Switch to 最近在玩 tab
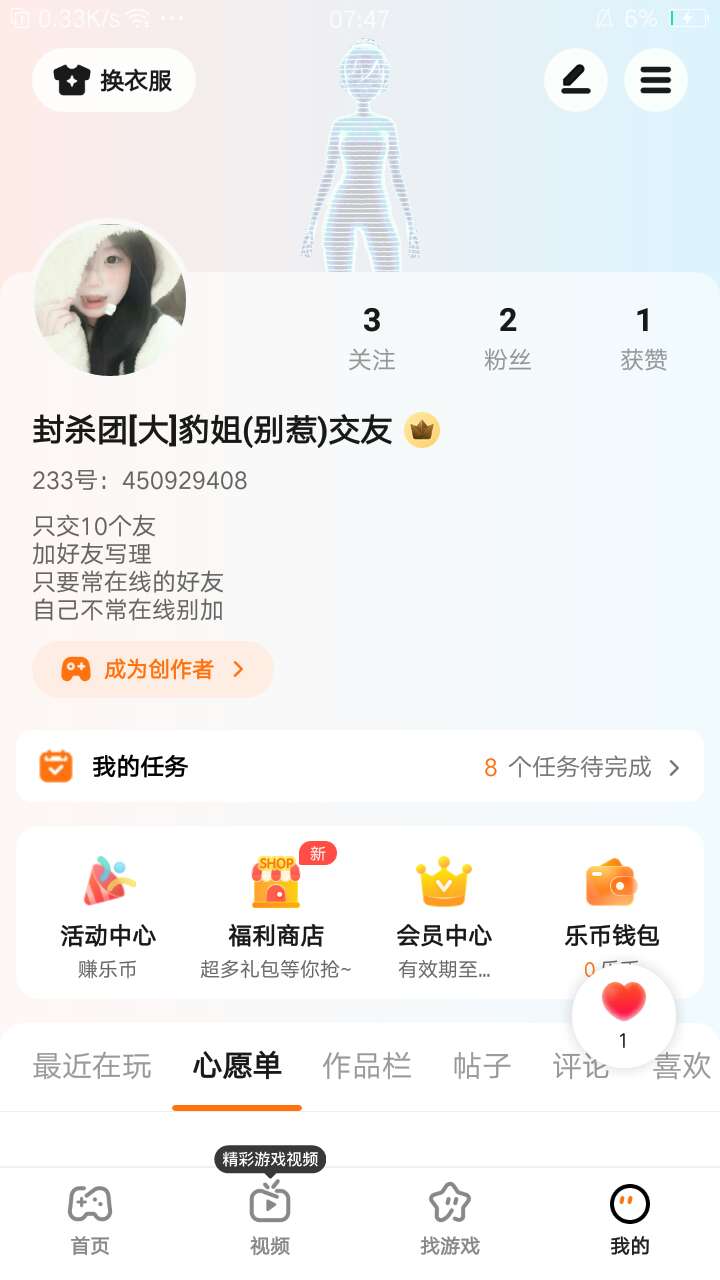 coord(92,1066)
